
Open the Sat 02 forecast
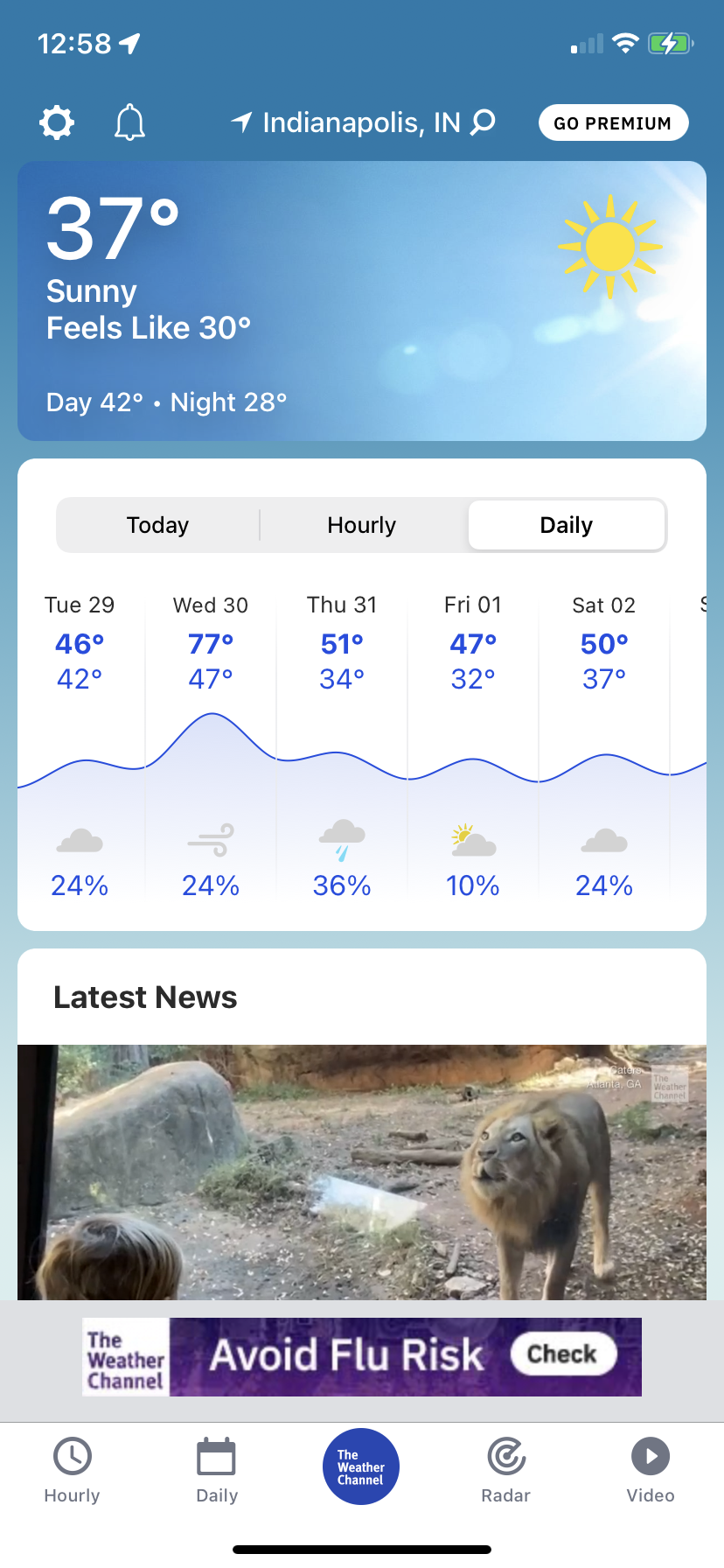(x=604, y=744)
